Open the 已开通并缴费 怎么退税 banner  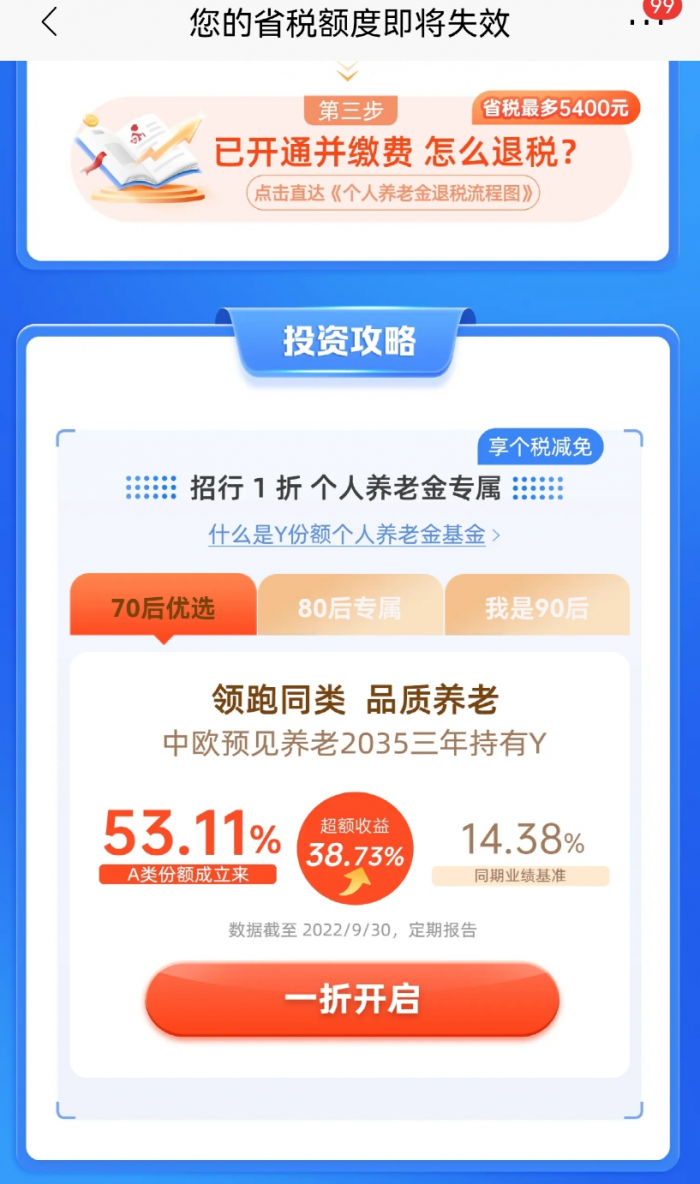click(395, 151)
